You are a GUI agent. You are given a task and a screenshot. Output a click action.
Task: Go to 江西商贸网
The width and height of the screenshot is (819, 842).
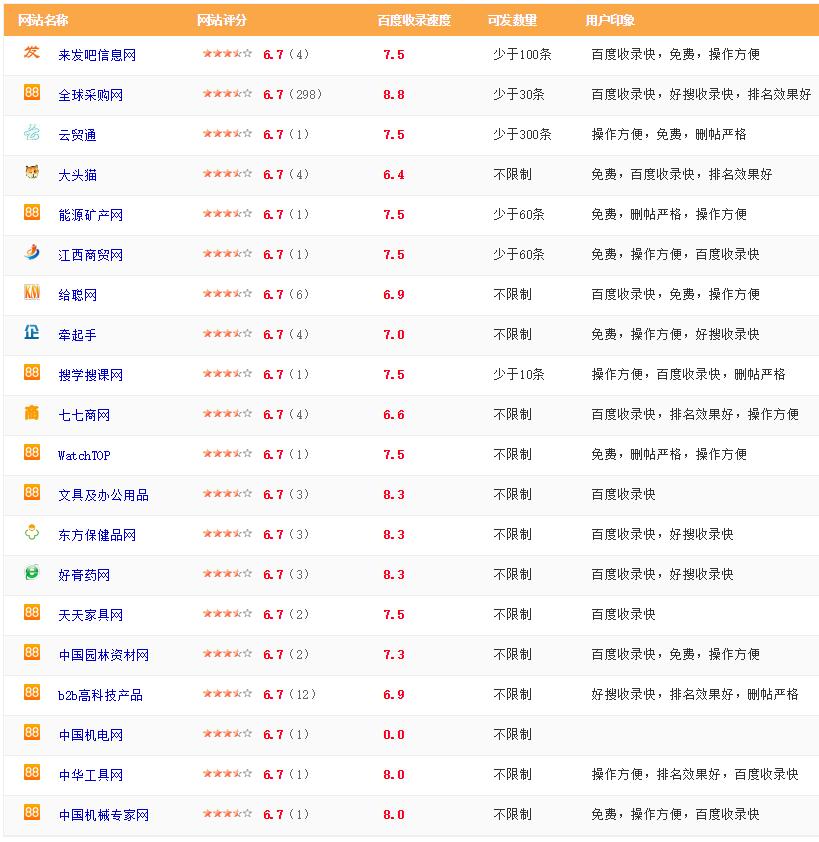pyautogui.click(x=90, y=255)
